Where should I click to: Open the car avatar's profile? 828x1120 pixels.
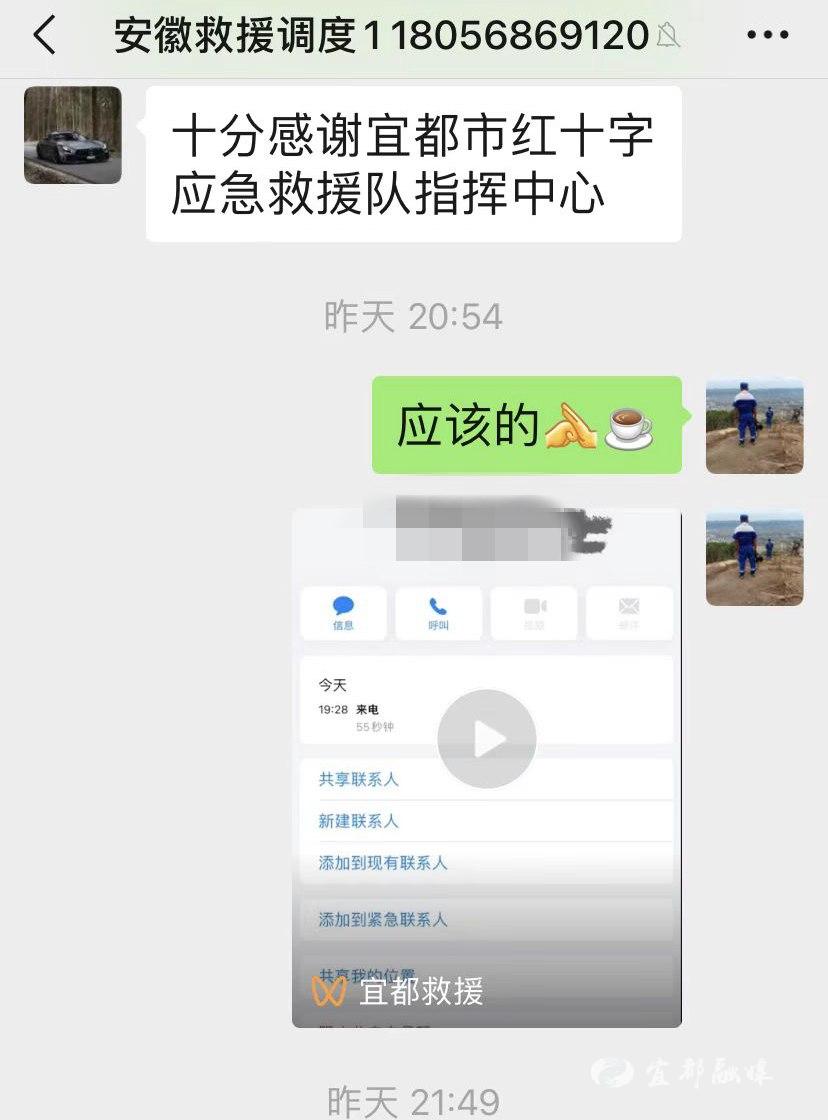72,135
